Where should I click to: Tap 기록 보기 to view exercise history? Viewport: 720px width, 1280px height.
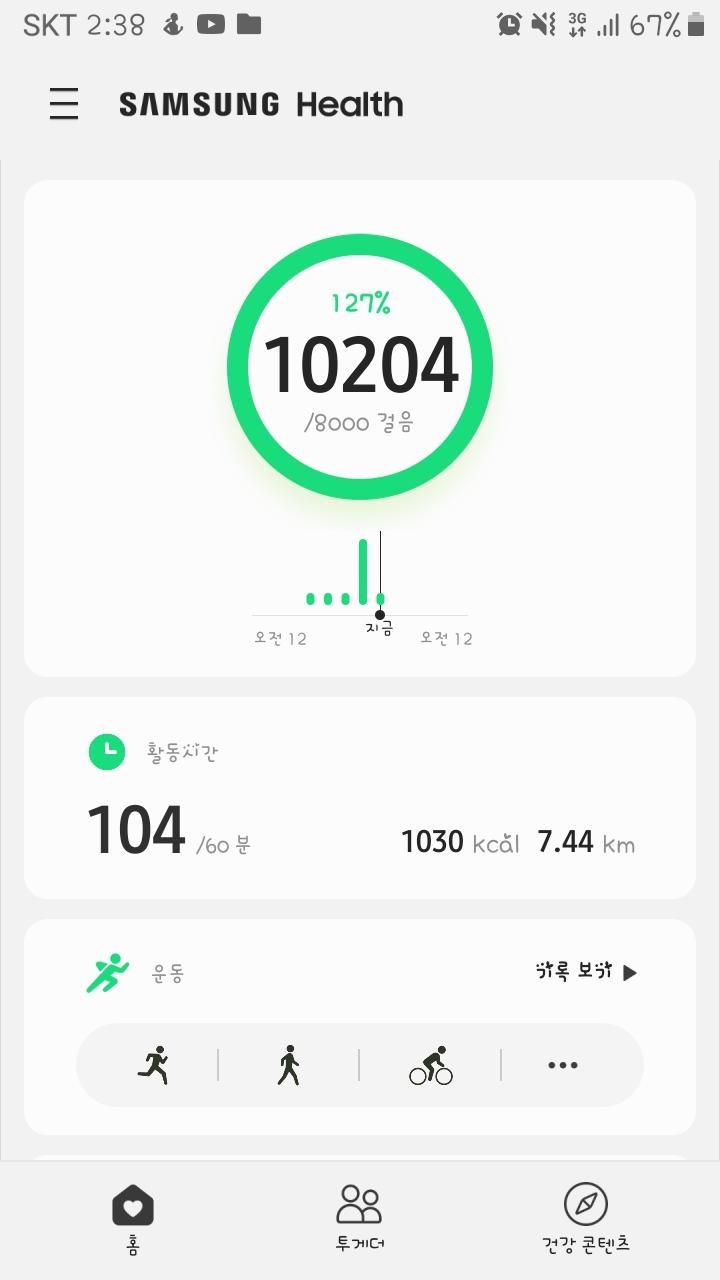[586, 972]
